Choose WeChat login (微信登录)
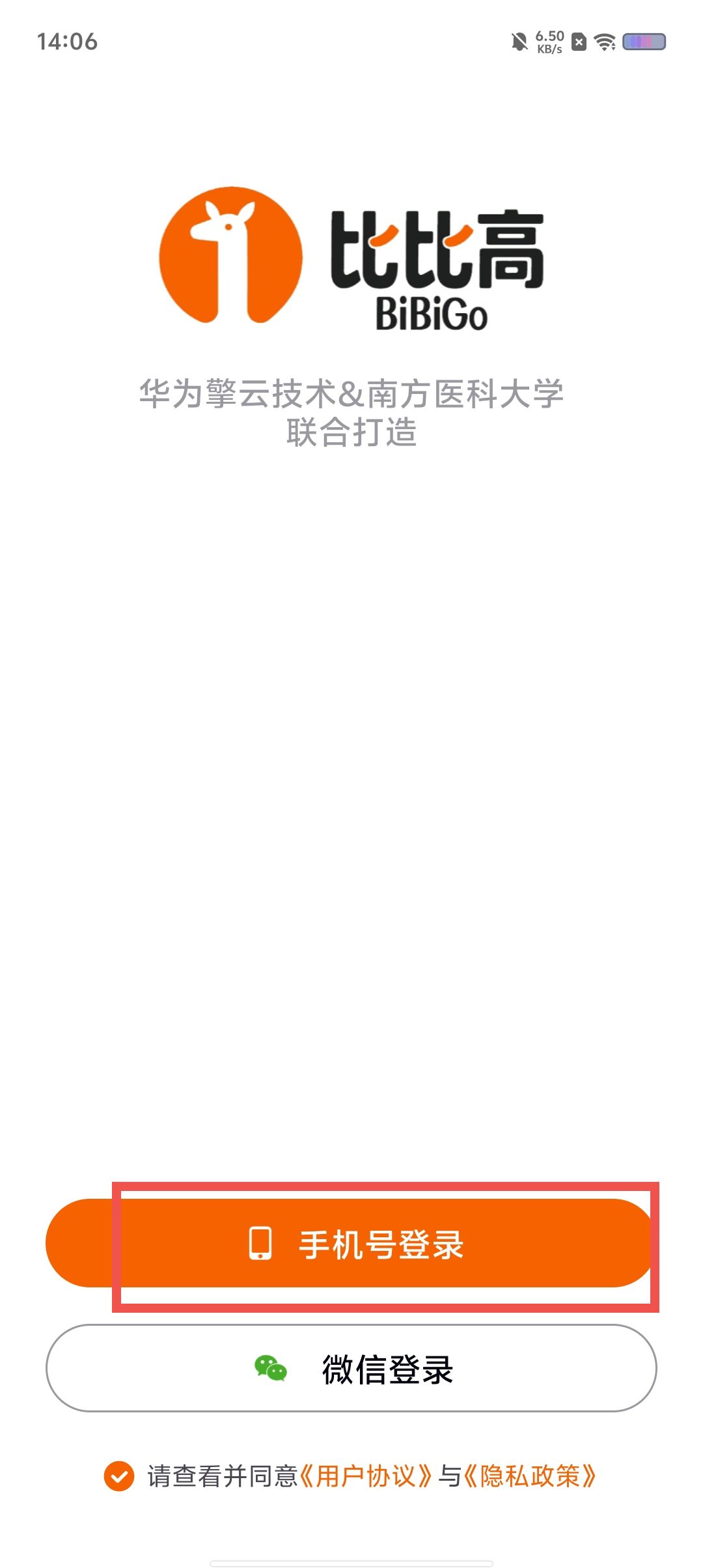Viewport: 703px width, 1568px height. (351, 1368)
